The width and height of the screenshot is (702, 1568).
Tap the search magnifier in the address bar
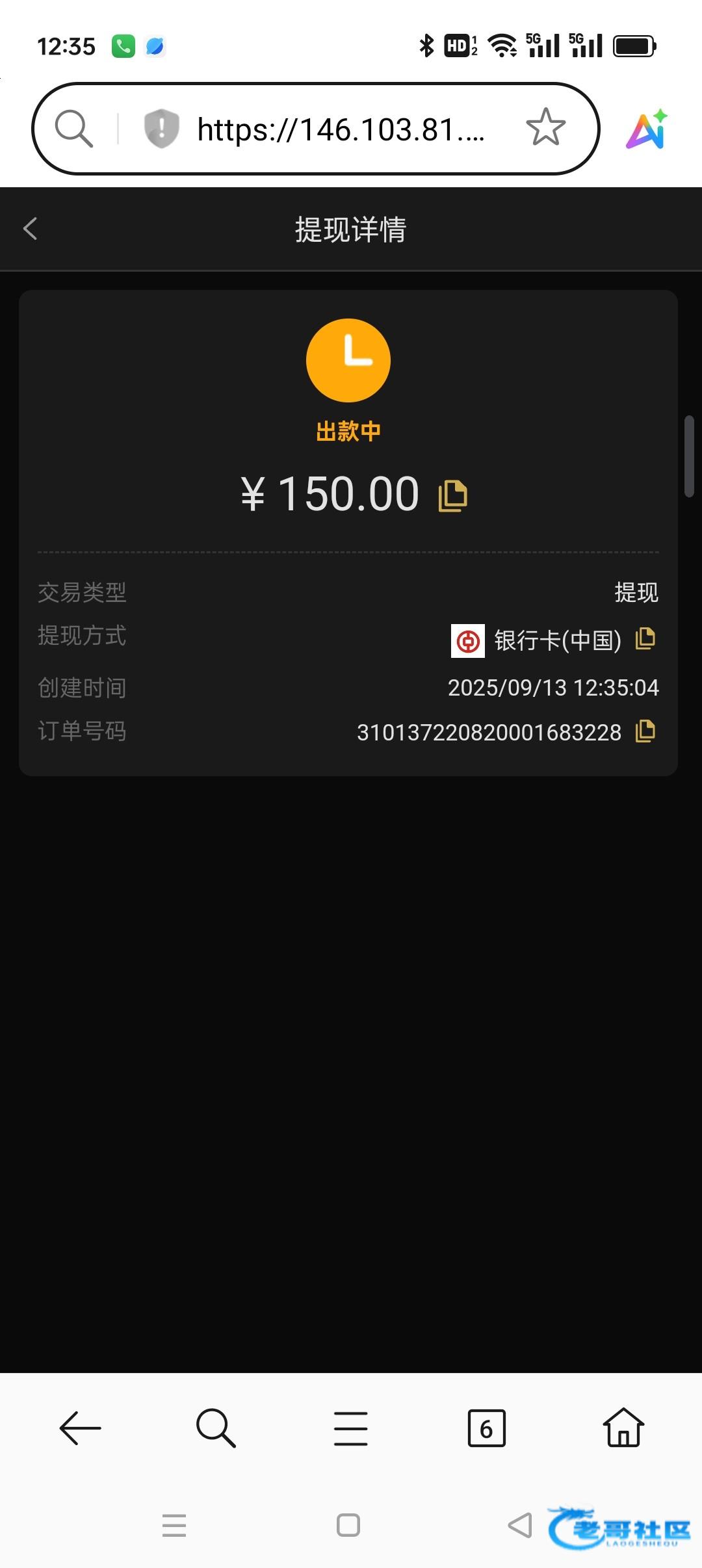pos(73,128)
